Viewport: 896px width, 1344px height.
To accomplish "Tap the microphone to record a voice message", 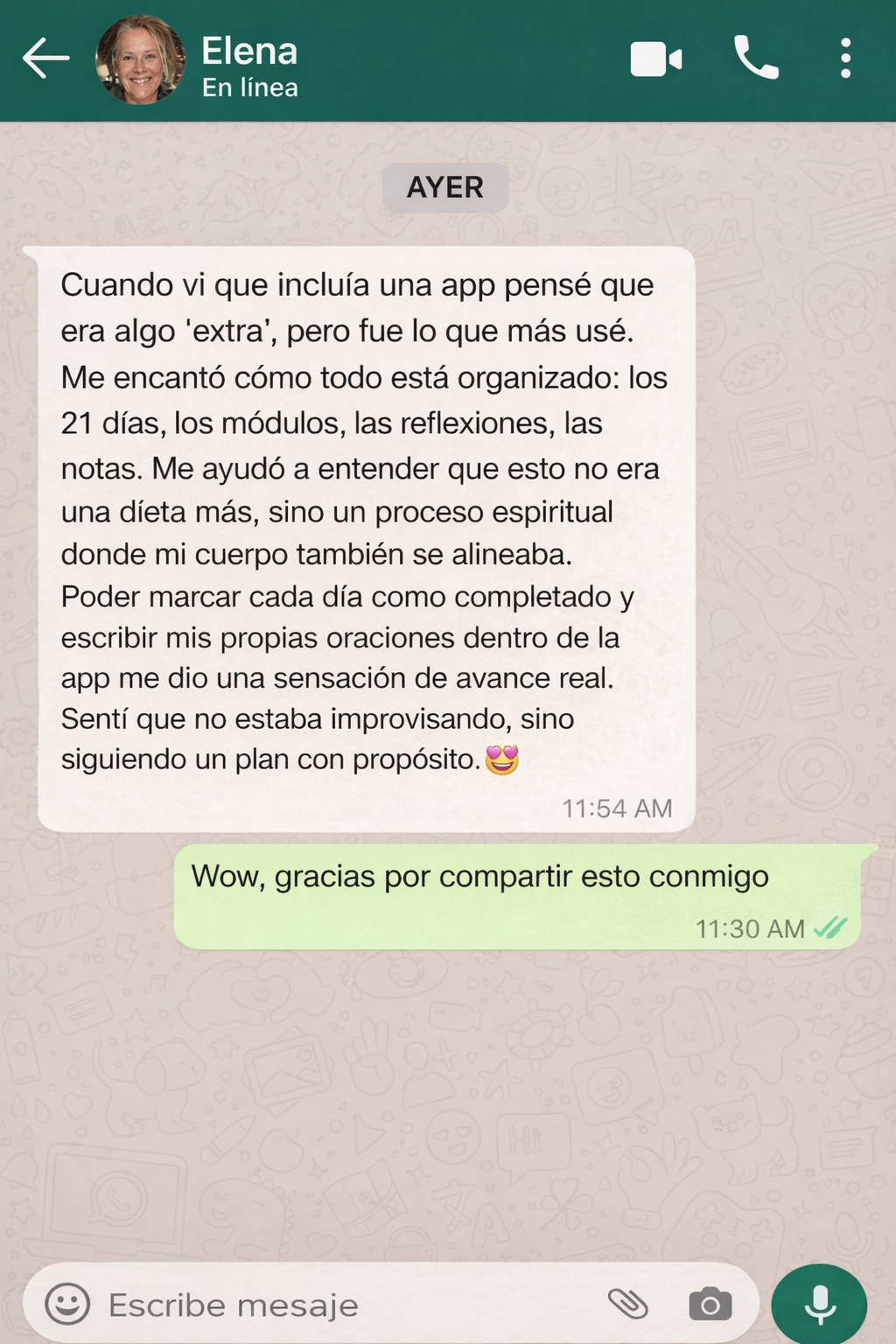I will [x=819, y=1305].
